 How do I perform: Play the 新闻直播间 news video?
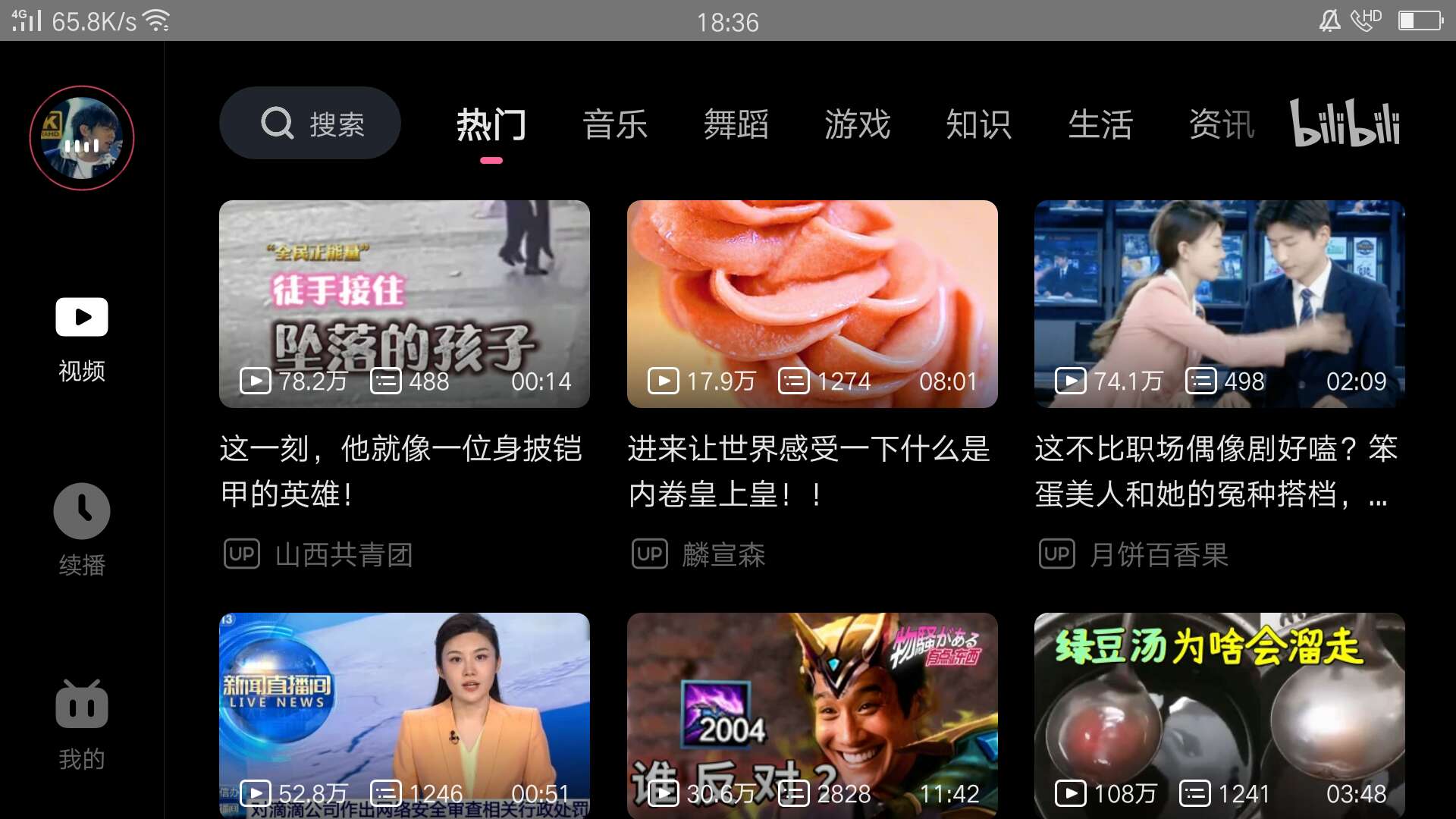tap(404, 714)
